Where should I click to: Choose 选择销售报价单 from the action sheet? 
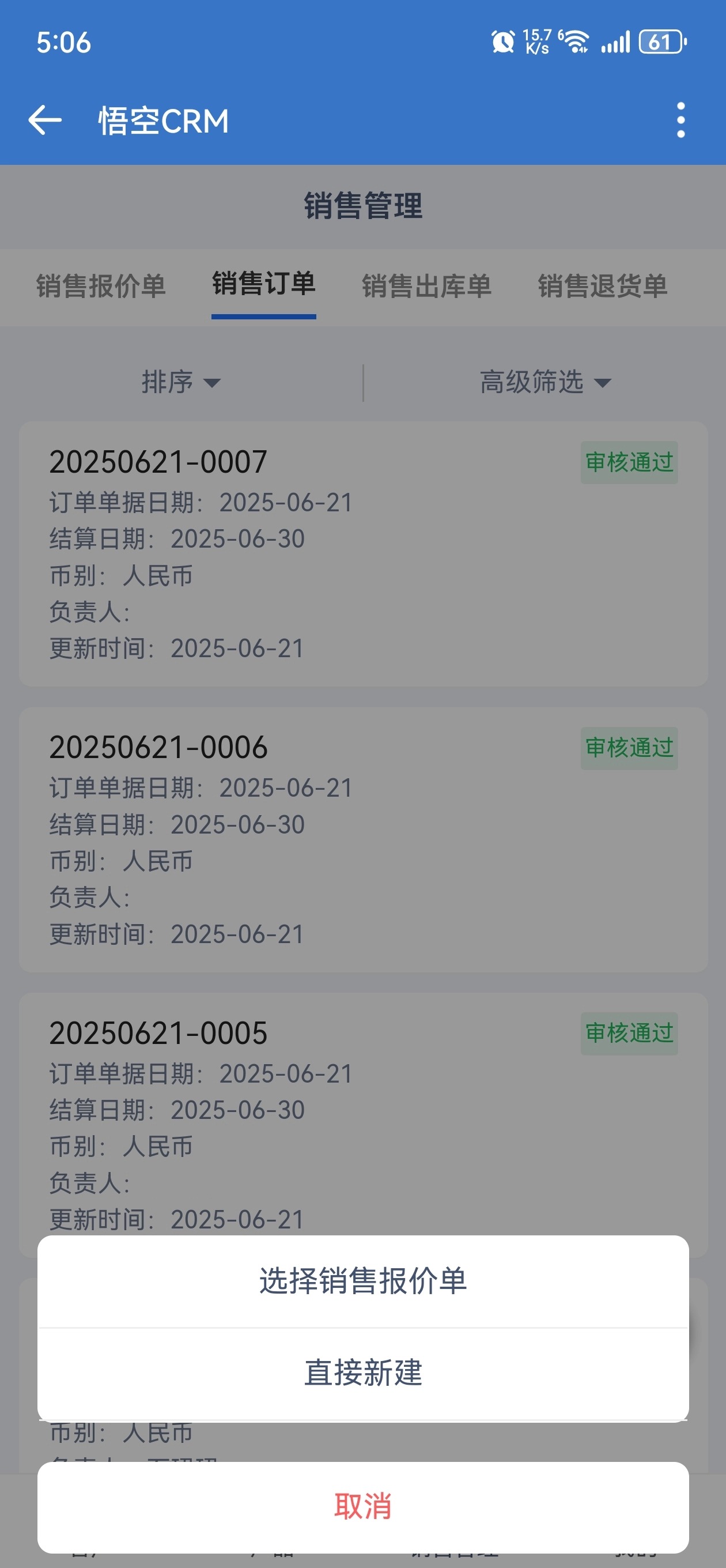click(362, 1281)
